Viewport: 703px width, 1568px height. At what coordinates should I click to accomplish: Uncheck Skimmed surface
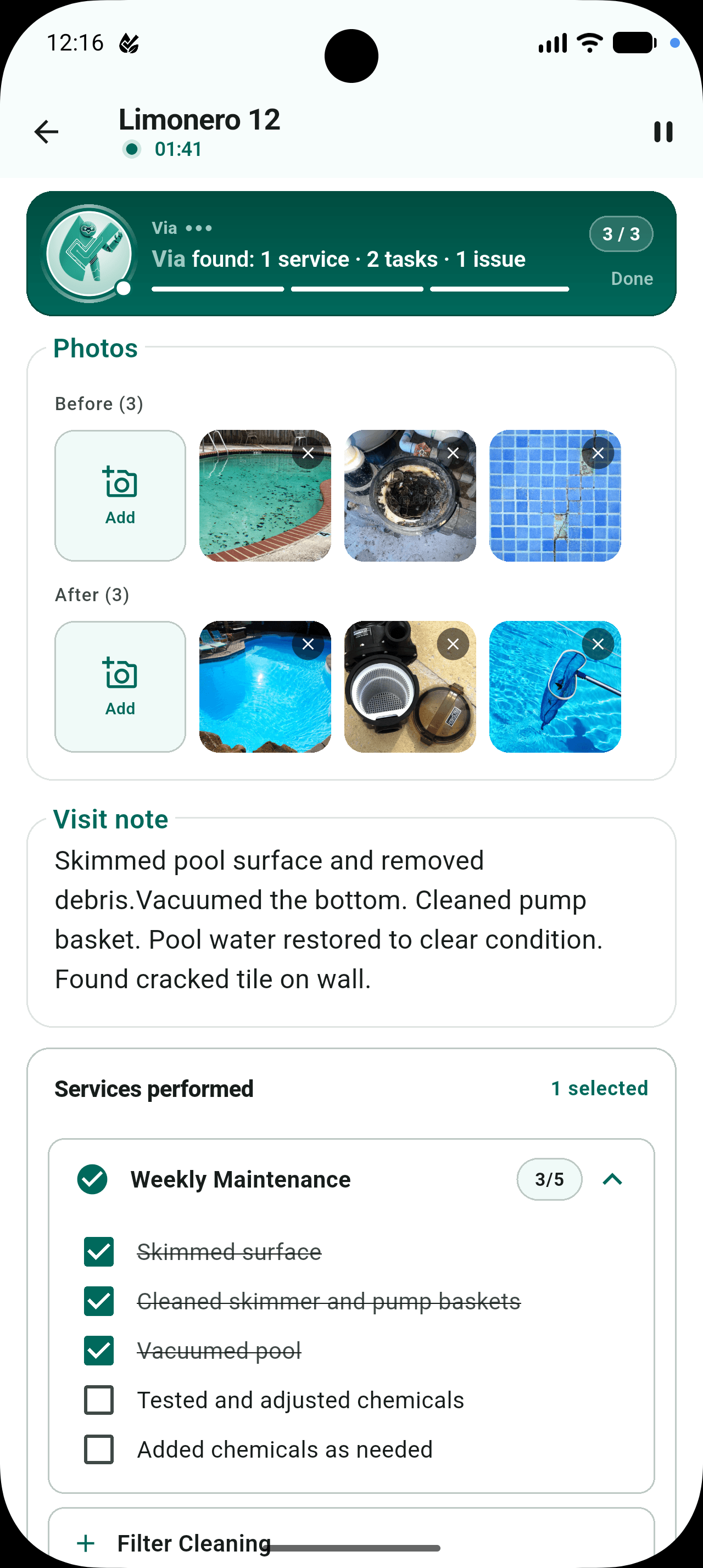click(x=99, y=1251)
